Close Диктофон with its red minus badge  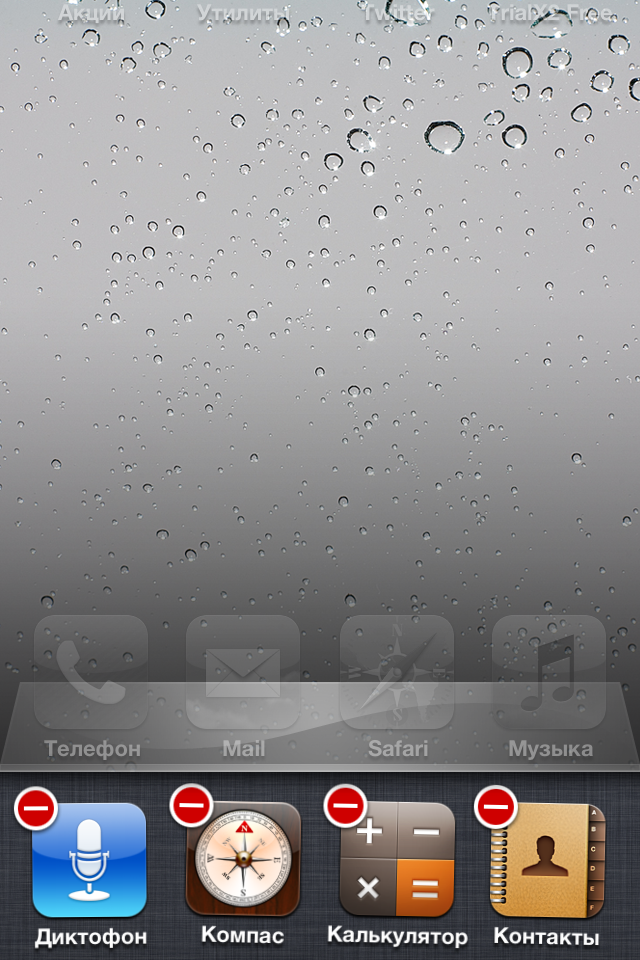[35, 808]
